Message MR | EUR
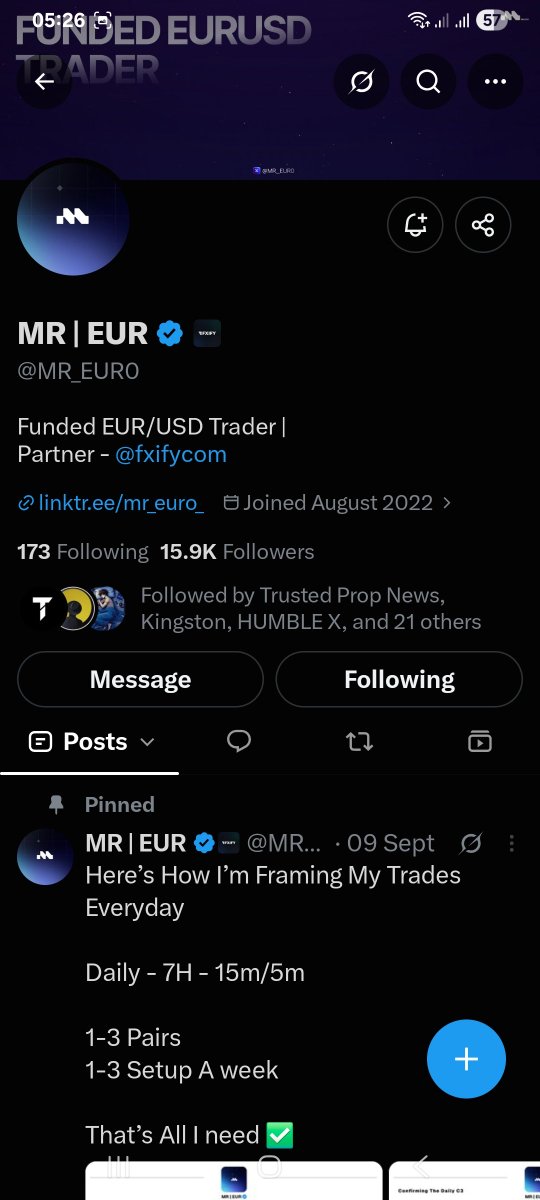The height and width of the screenshot is (1200, 540). (140, 680)
